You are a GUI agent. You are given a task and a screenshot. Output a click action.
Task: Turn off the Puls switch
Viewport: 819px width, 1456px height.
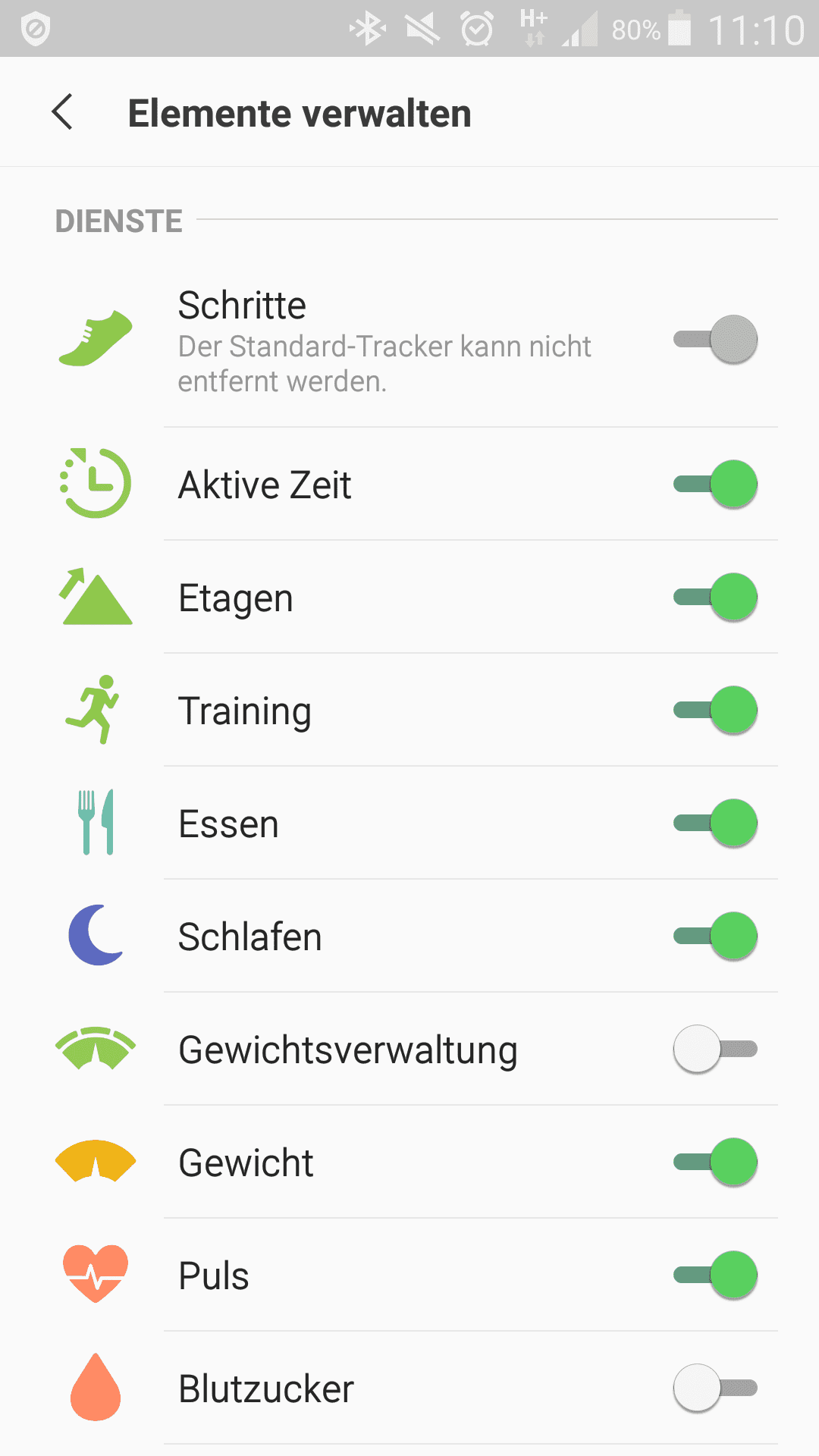coord(715,1275)
